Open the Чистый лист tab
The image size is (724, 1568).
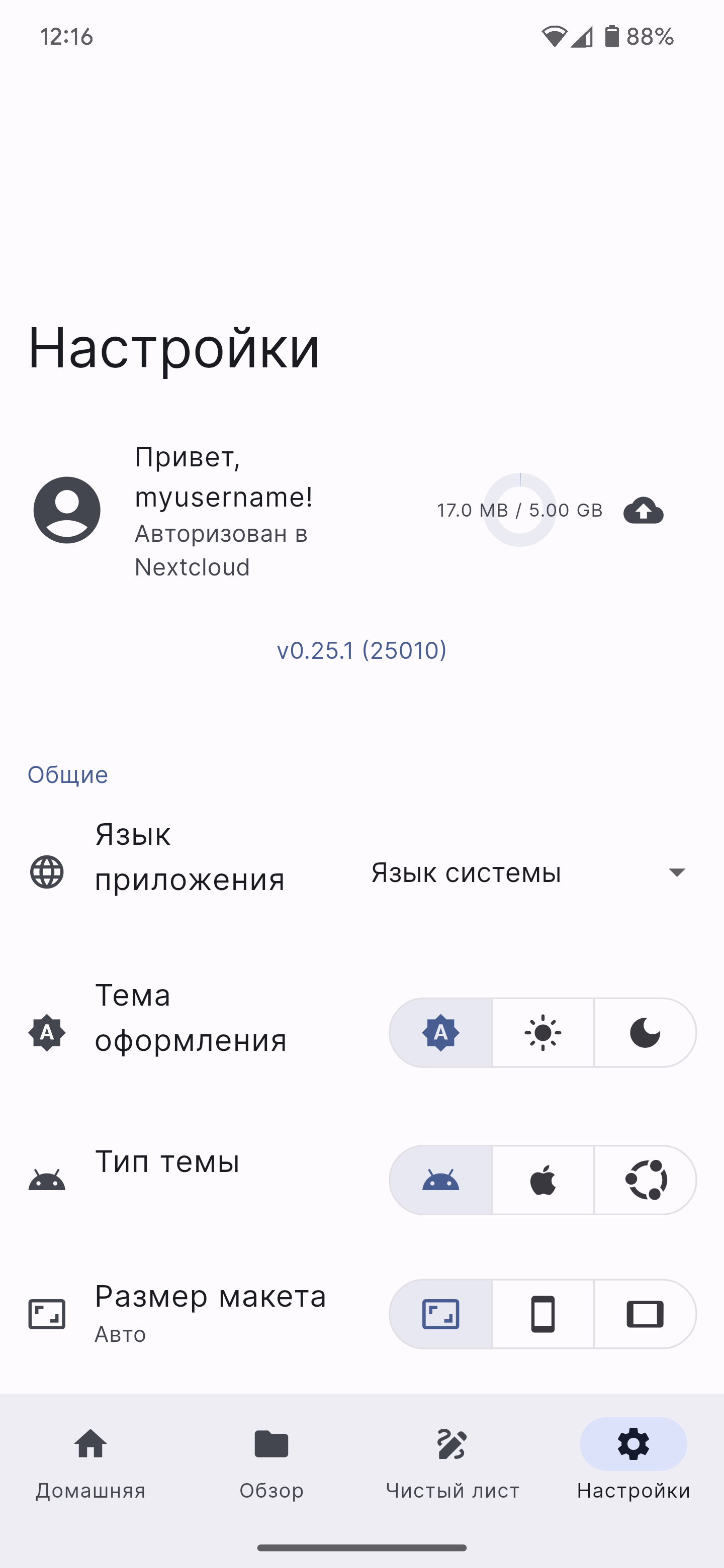click(x=452, y=1462)
